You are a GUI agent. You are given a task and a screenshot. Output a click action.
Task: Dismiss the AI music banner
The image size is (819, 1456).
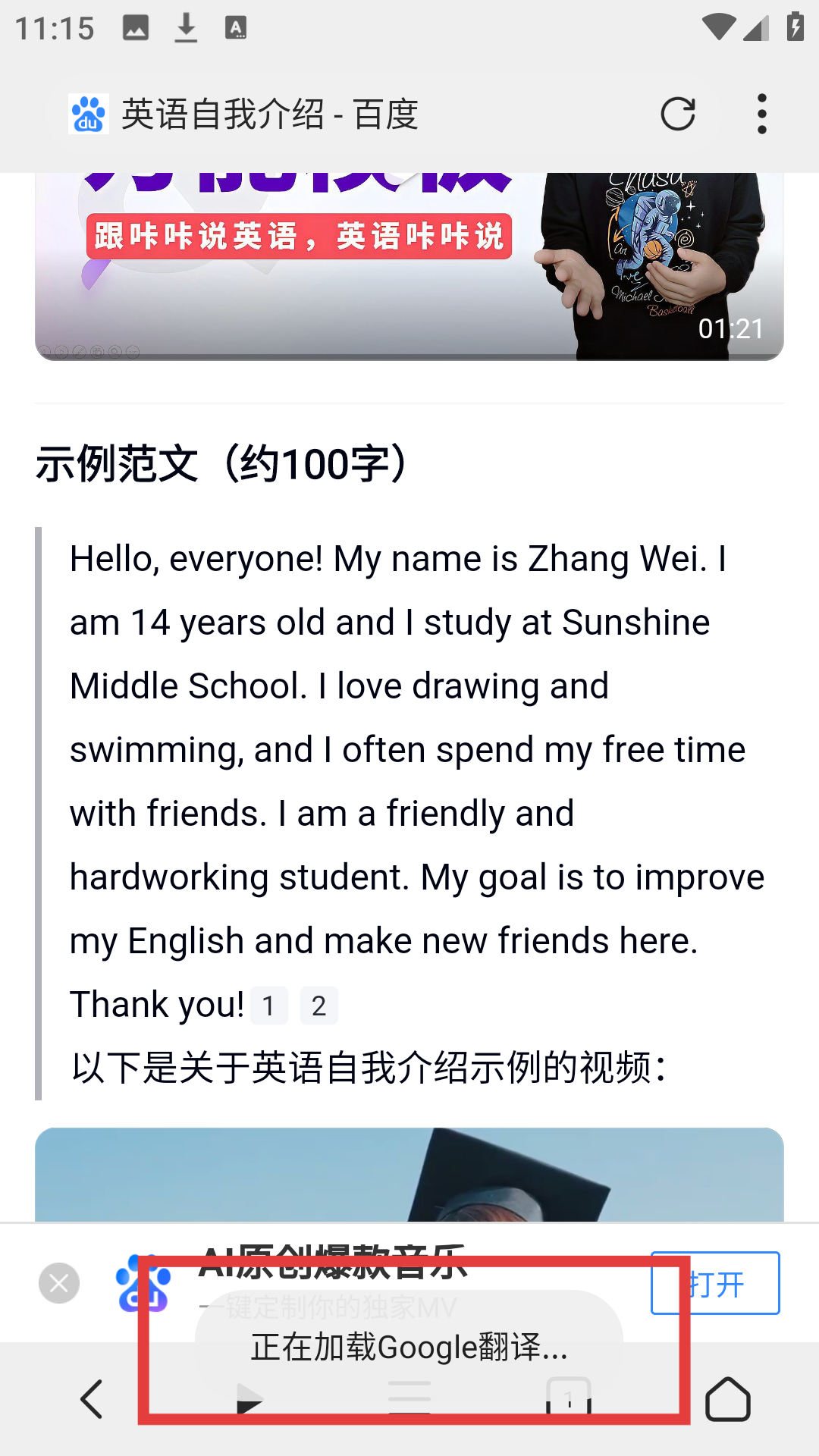[59, 1283]
